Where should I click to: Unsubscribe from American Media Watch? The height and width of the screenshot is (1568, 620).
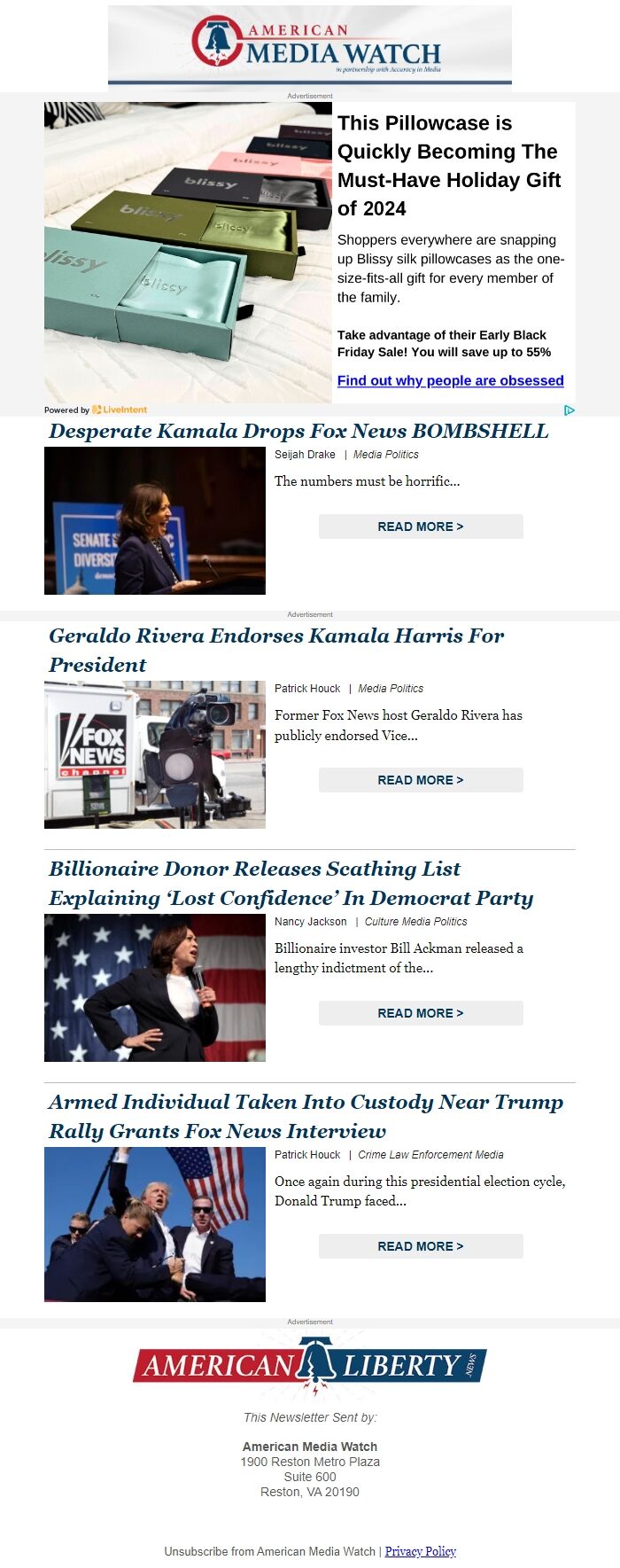pos(269,1551)
